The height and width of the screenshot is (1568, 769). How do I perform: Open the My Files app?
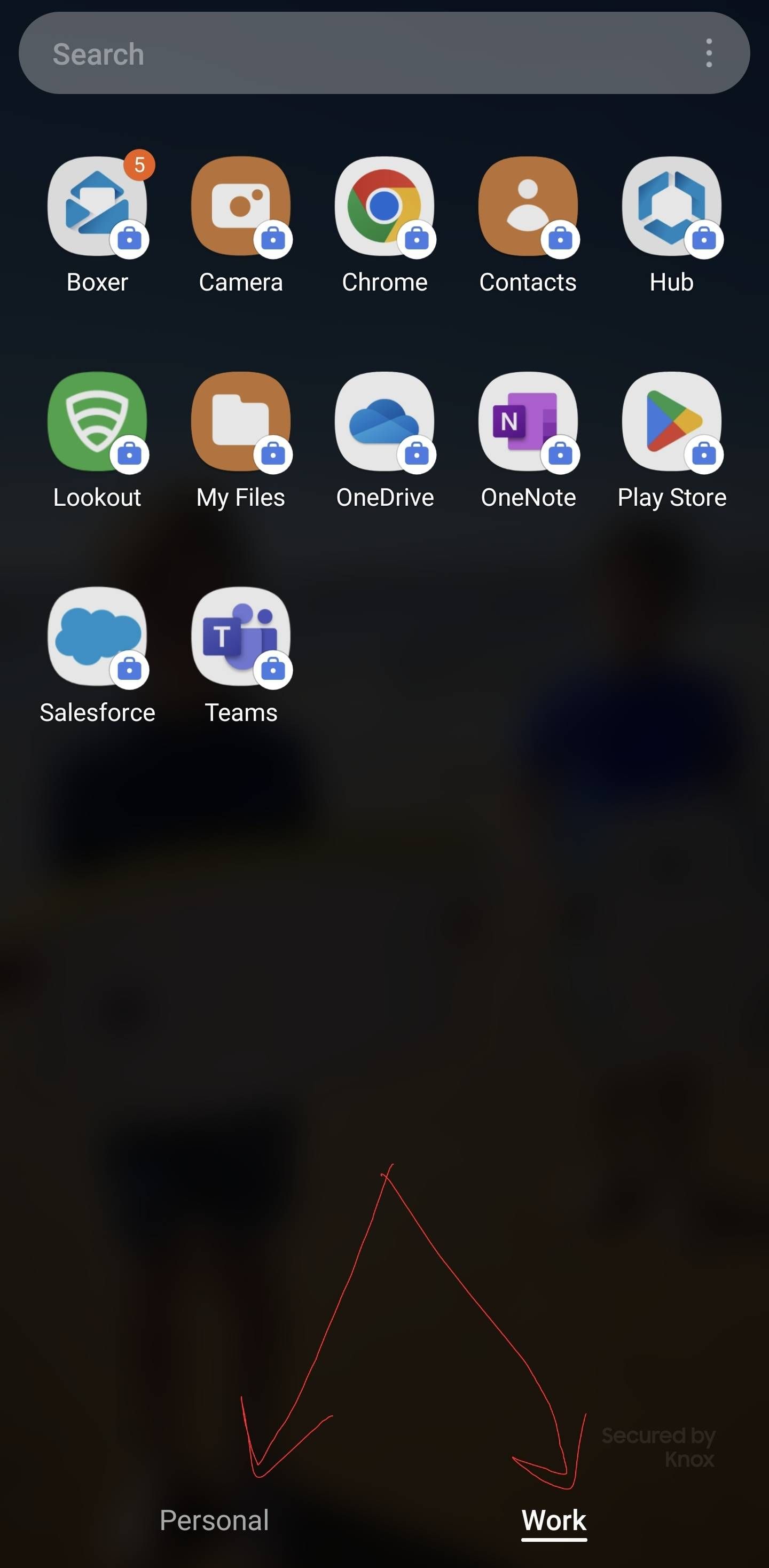(240, 422)
